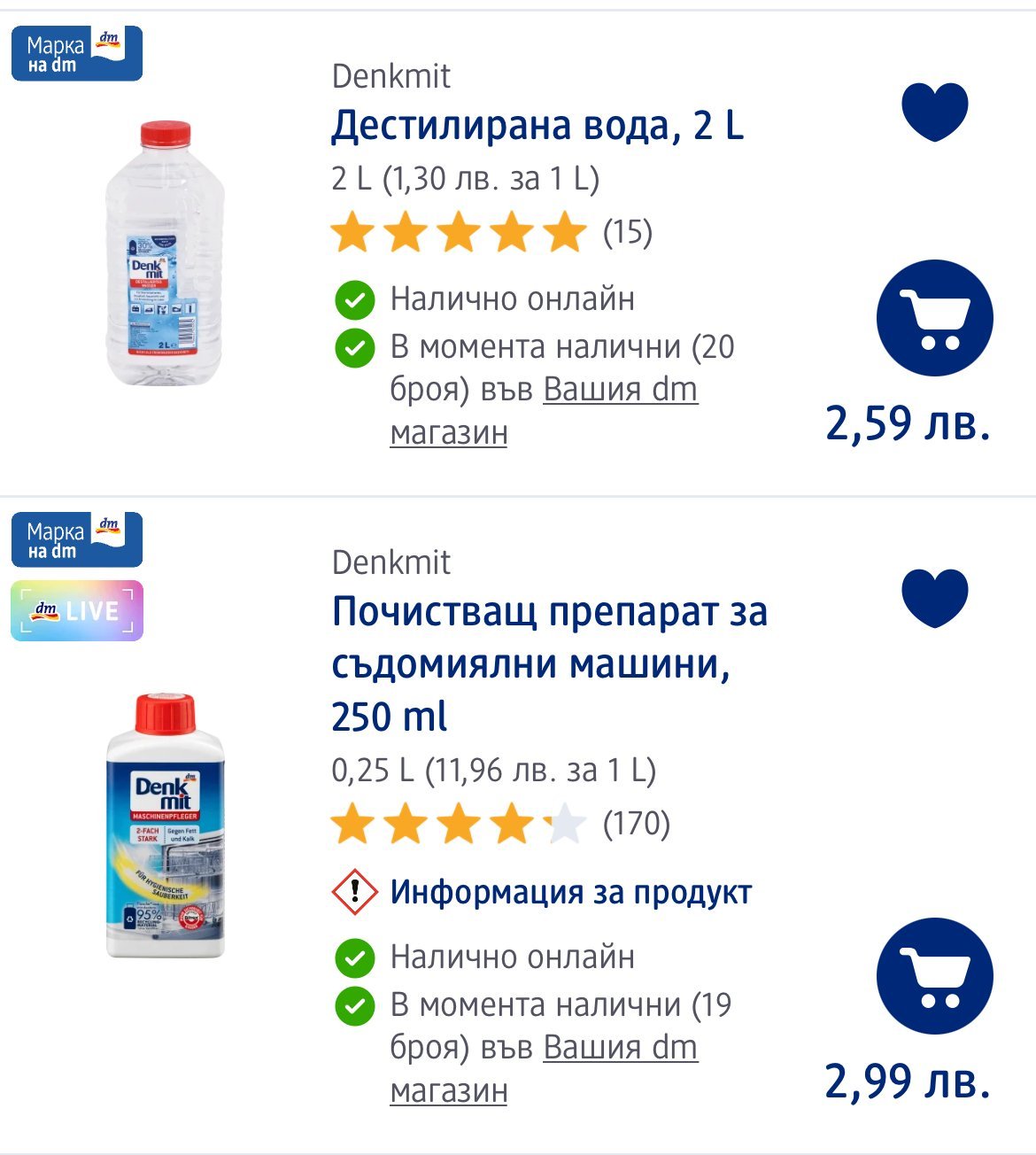View the Denkmit Maschinenpfleger bottle image
Image resolution: width=1036 pixels, height=1155 pixels.
tap(165, 826)
